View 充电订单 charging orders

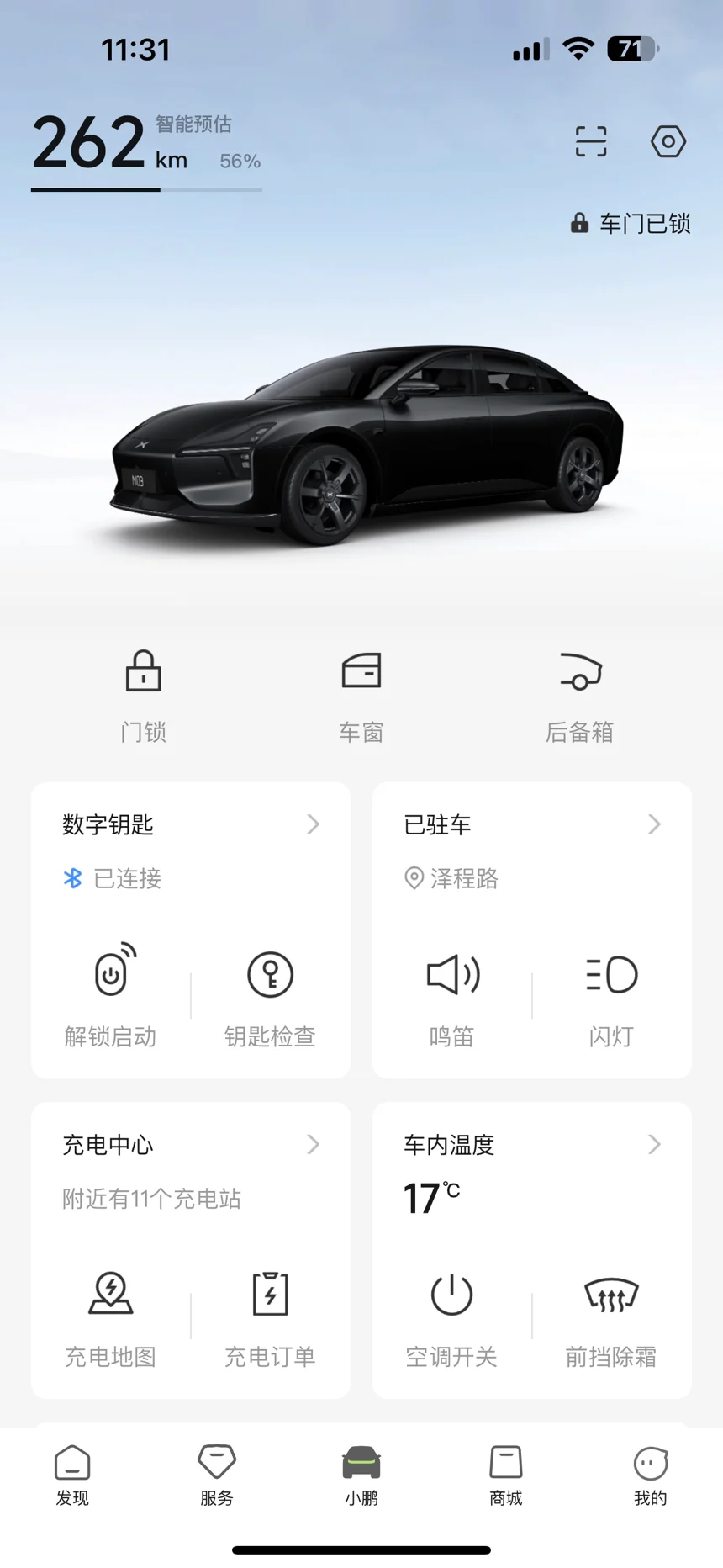pyautogui.click(x=270, y=1315)
